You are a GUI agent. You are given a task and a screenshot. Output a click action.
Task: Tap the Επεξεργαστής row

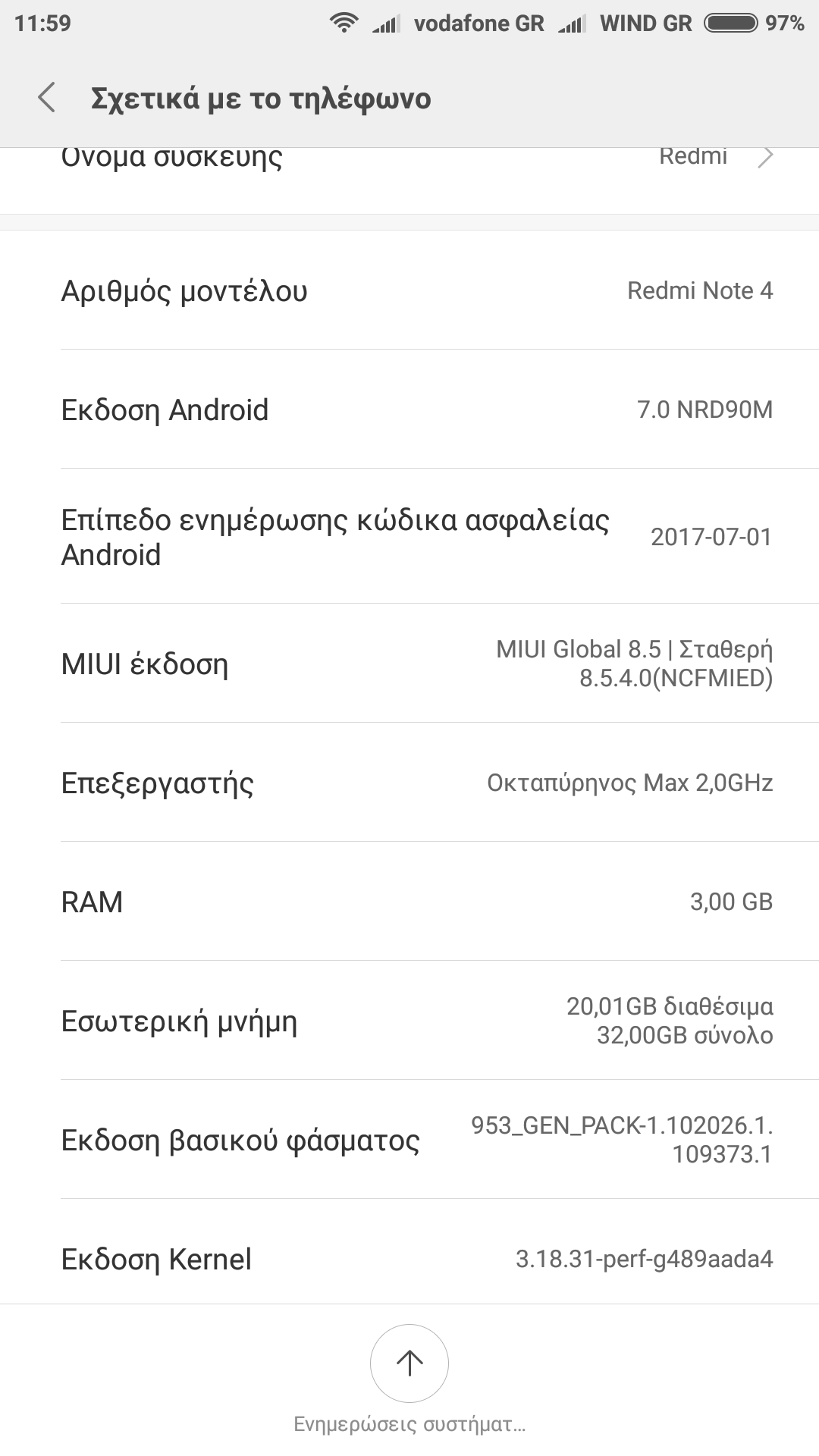tap(409, 783)
